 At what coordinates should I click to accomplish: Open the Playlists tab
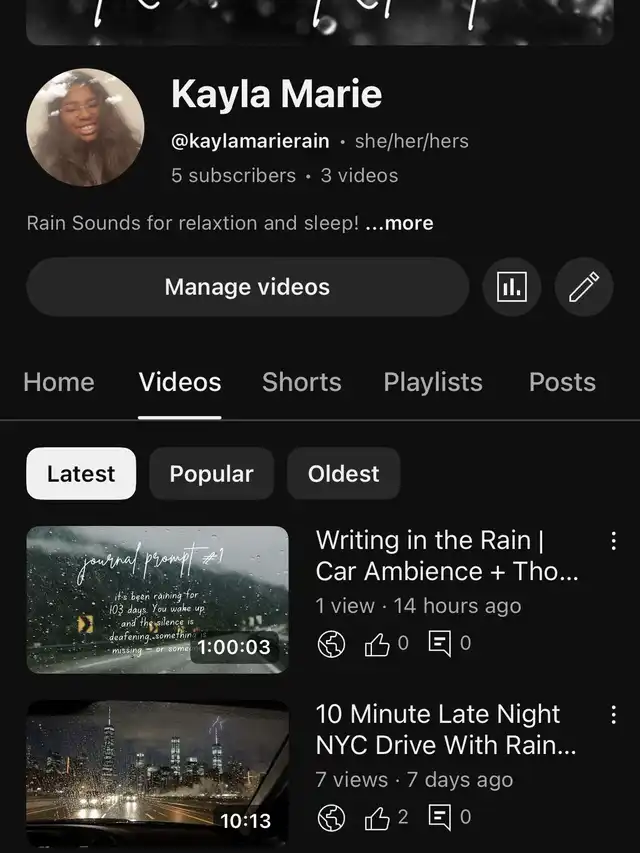[433, 382]
